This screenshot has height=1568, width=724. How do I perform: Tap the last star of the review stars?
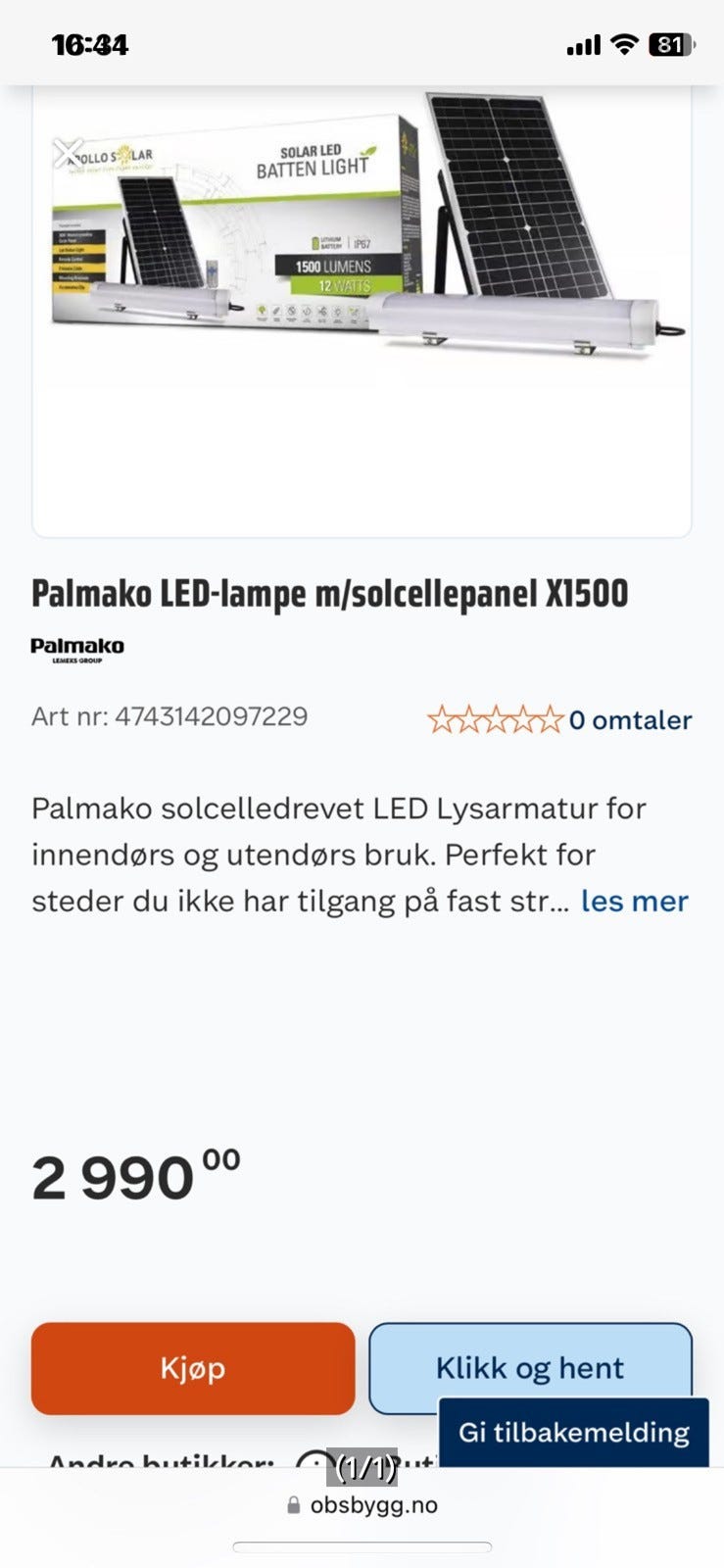[x=551, y=720]
